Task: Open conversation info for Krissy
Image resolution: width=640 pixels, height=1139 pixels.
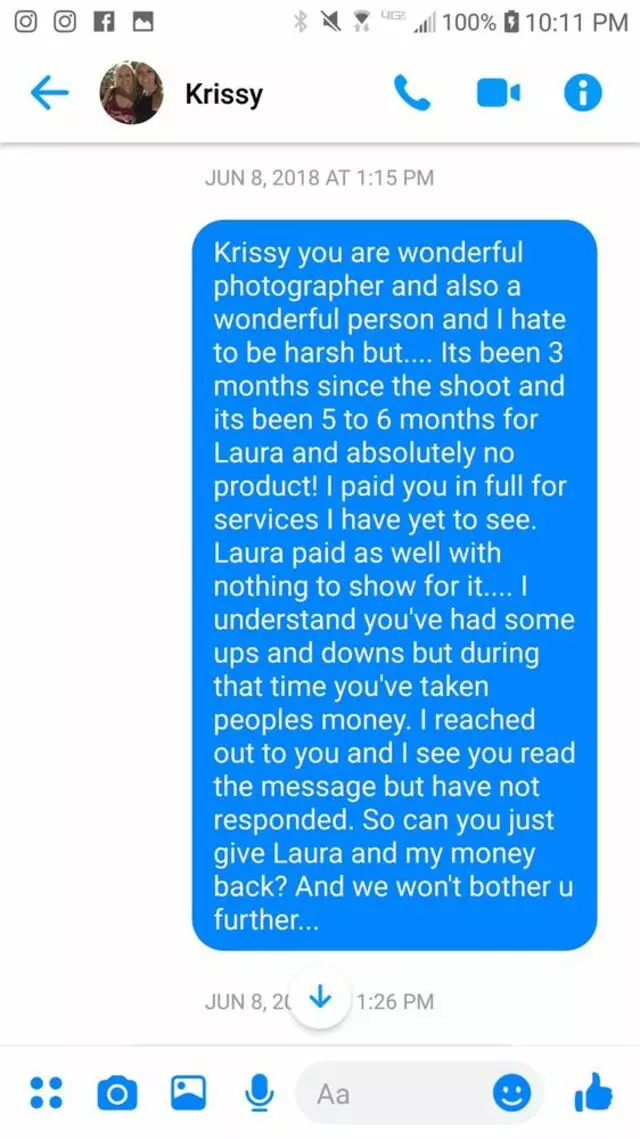Action: pos(583,94)
